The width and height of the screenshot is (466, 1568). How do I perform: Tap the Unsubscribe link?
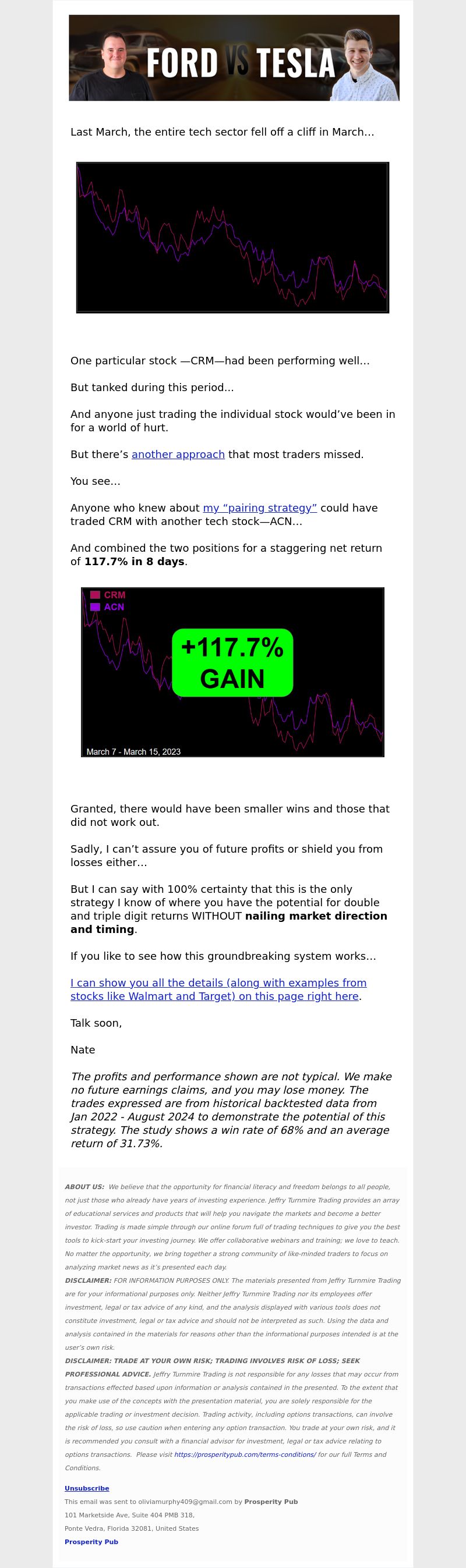[x=86, y=1488]
